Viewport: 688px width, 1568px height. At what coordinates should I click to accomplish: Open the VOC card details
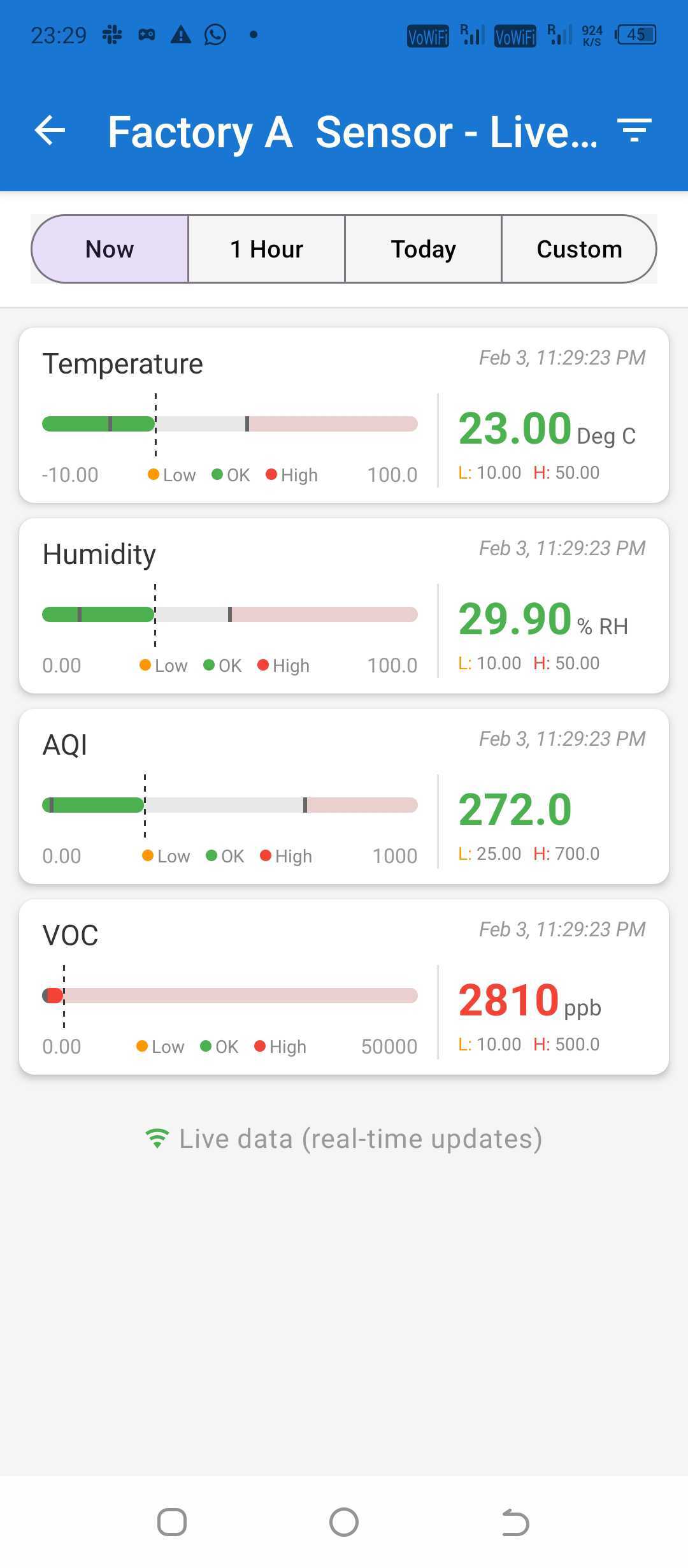pyautogui.click(x=344, y=985)
